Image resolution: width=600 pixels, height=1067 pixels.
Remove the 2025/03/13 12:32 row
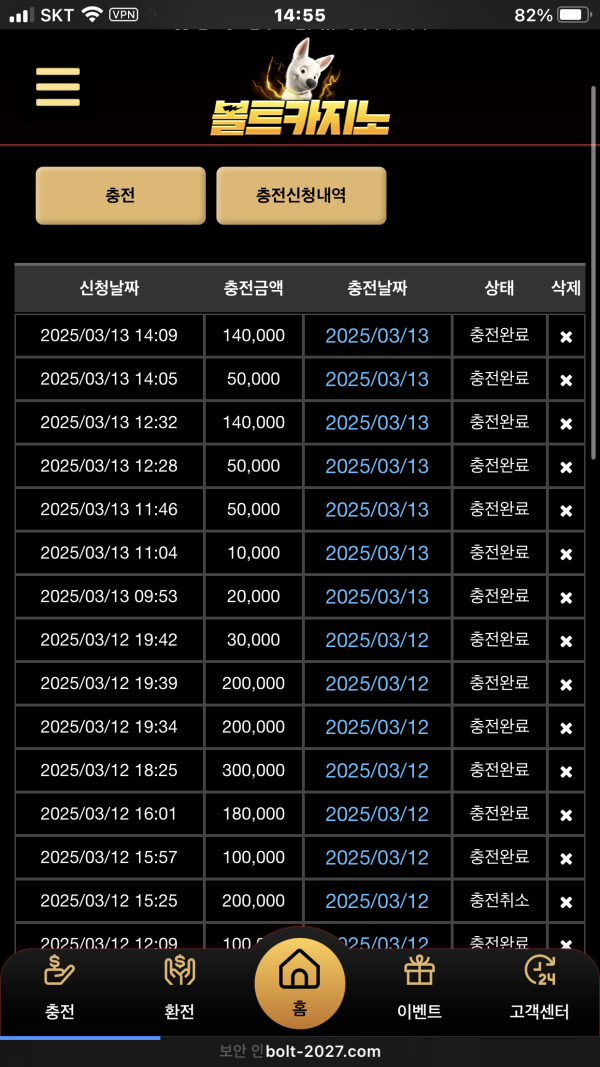(566, 424)
